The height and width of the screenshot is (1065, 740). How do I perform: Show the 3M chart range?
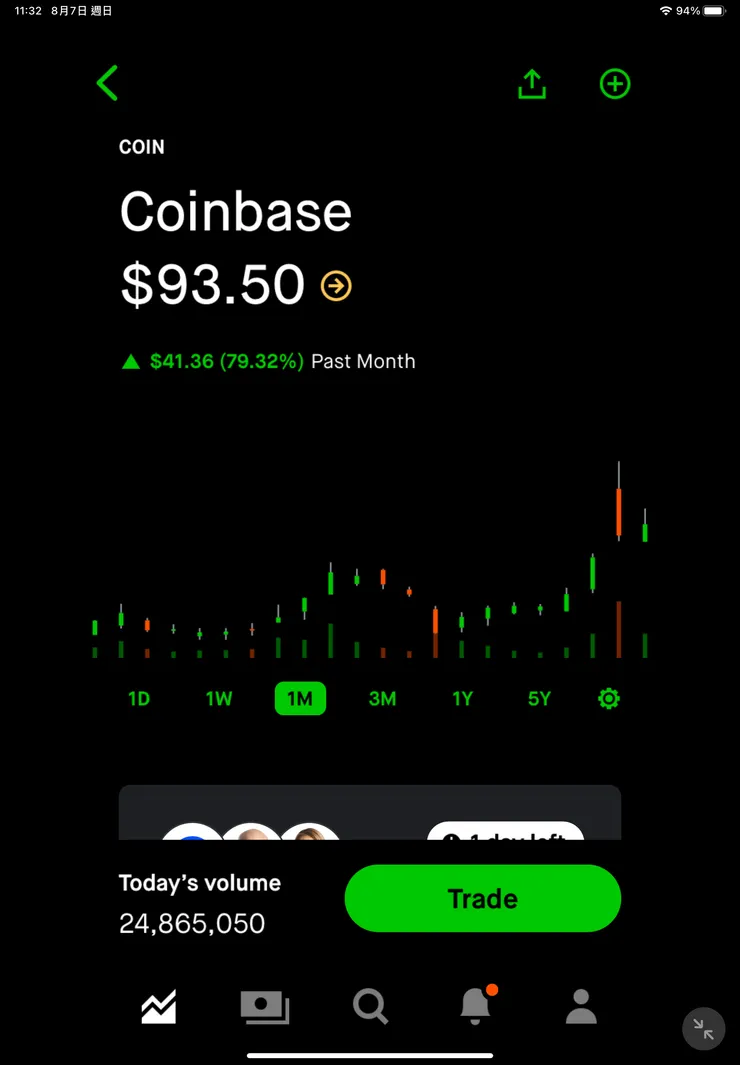click(382, 698)
